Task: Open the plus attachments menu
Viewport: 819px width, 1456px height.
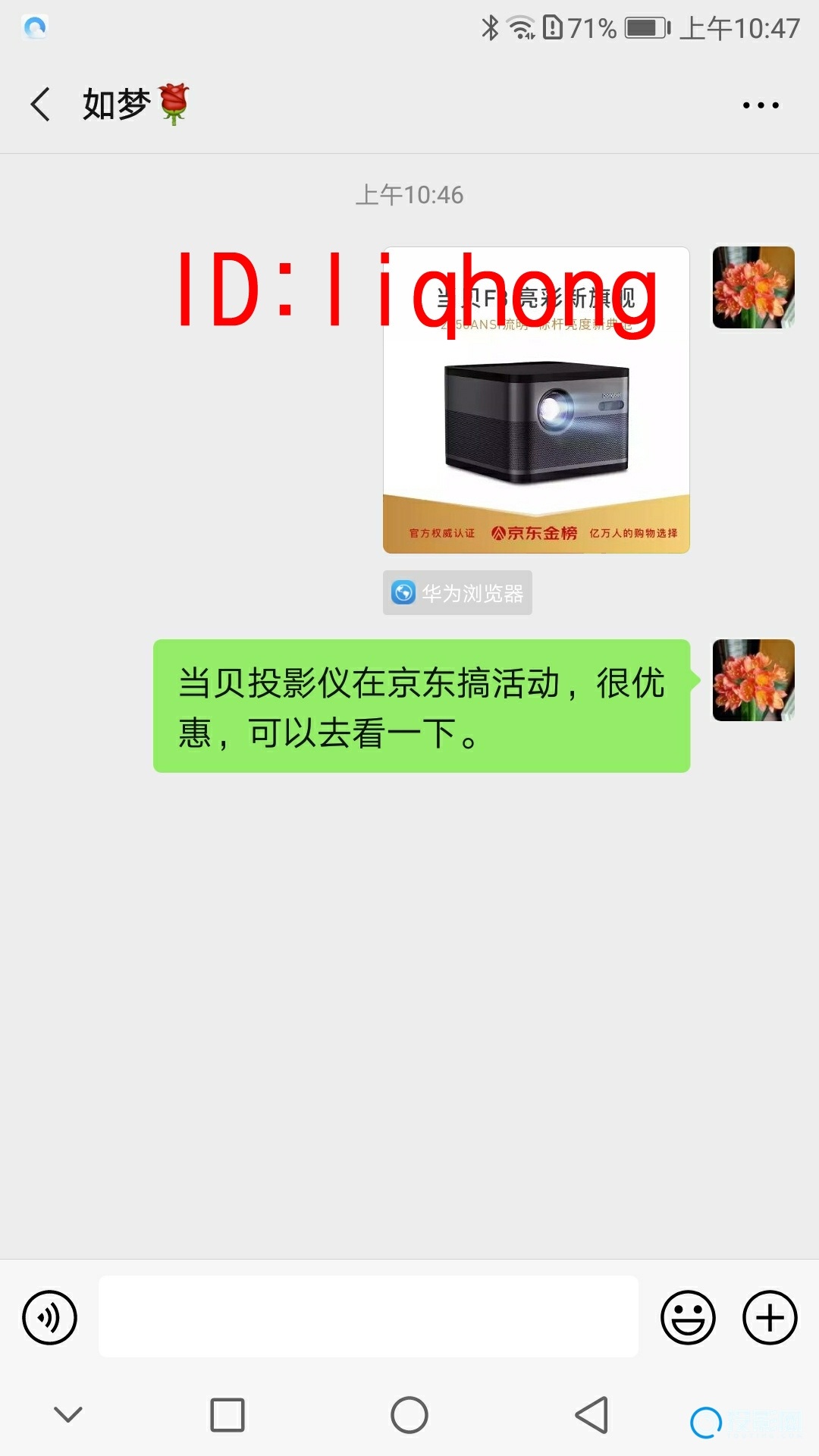Action: coord(770,1318)
